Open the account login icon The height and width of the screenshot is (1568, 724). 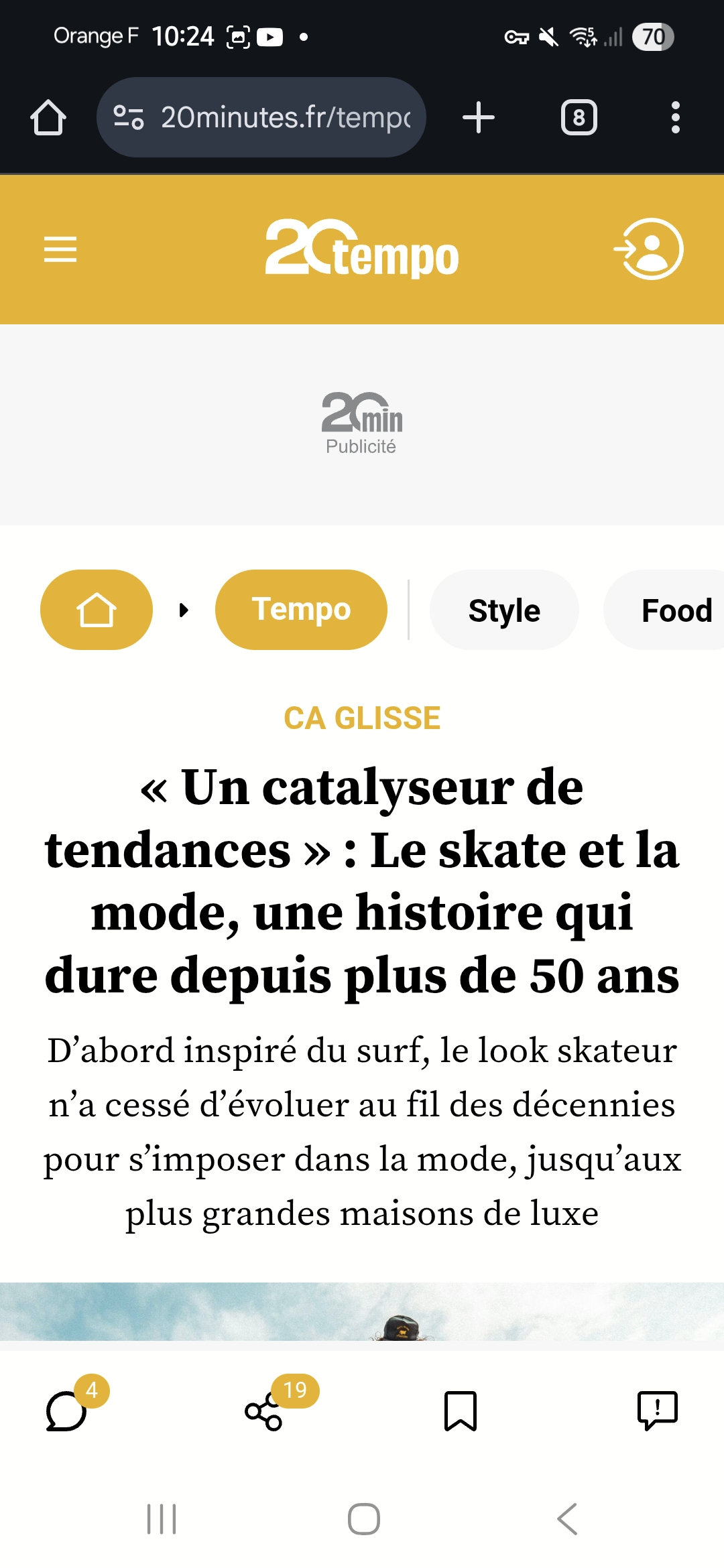click(x=649, y=249)
